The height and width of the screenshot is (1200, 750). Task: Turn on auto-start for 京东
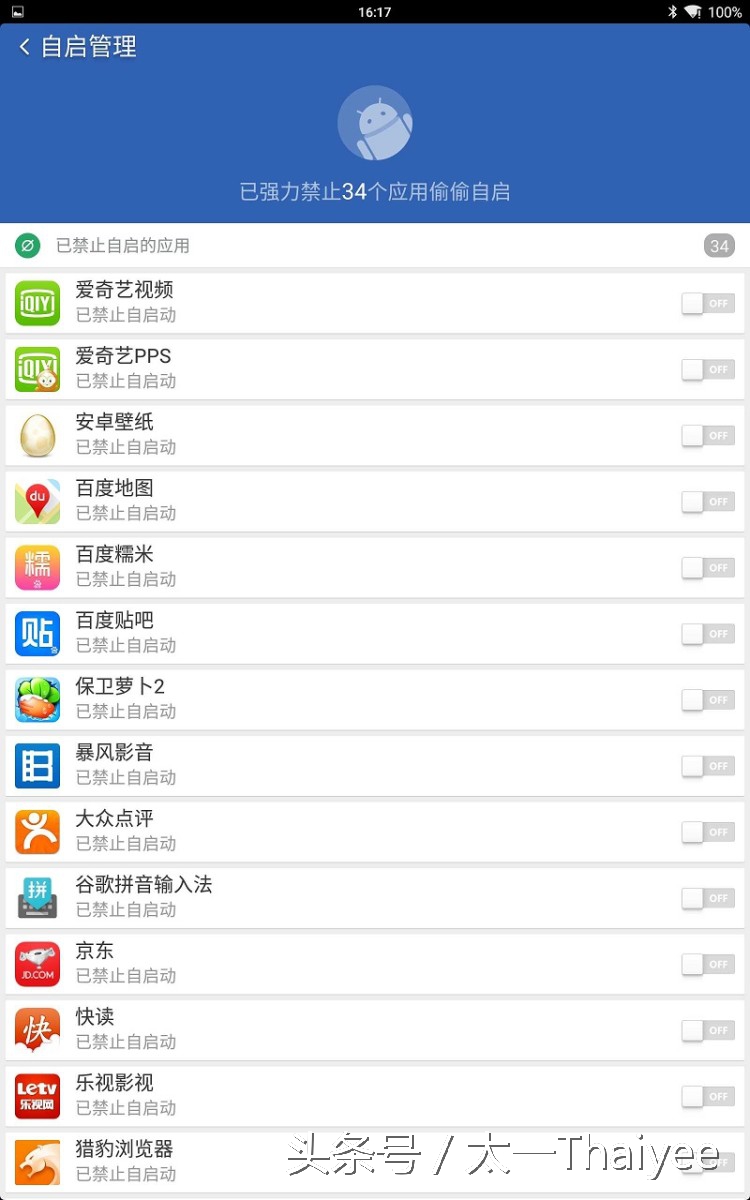[x=708, y=964]
